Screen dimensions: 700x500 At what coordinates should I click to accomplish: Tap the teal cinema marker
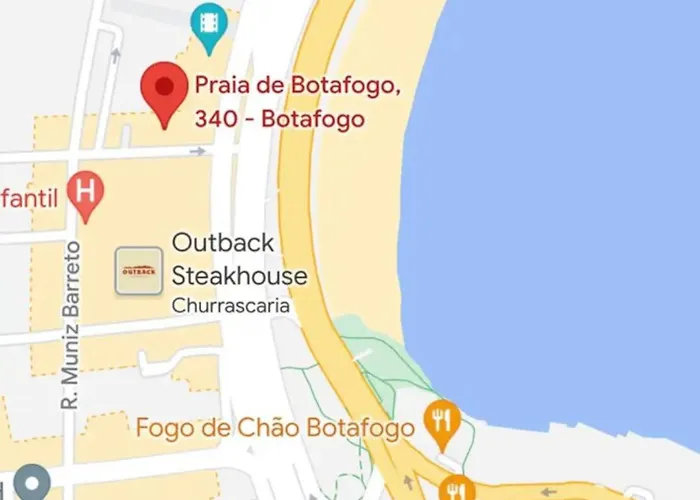(x=208, y=24)
